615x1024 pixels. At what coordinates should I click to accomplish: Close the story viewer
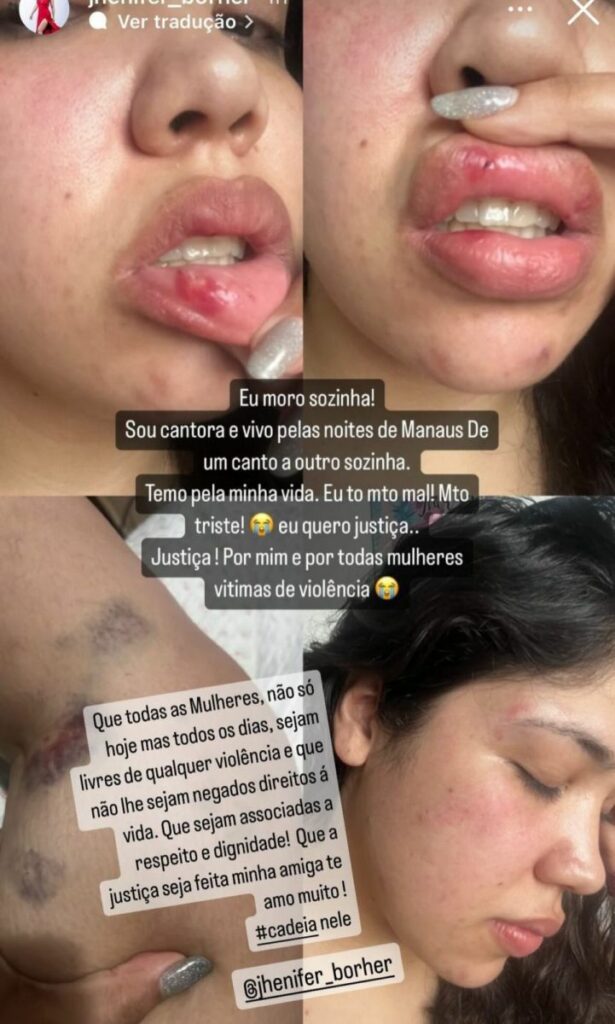point(583,11)
